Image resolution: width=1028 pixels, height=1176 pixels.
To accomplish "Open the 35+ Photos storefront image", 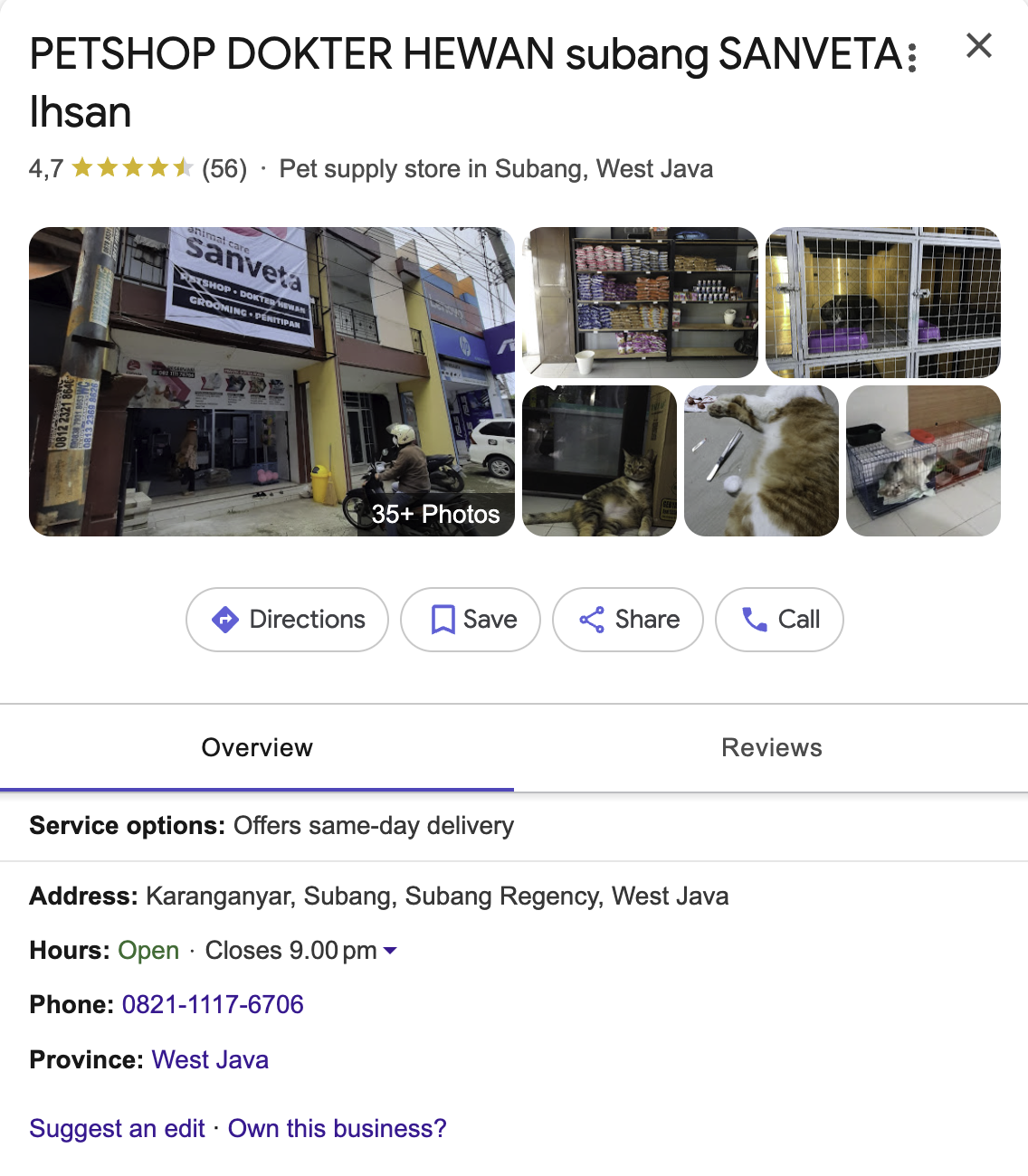I will [271, 382].
